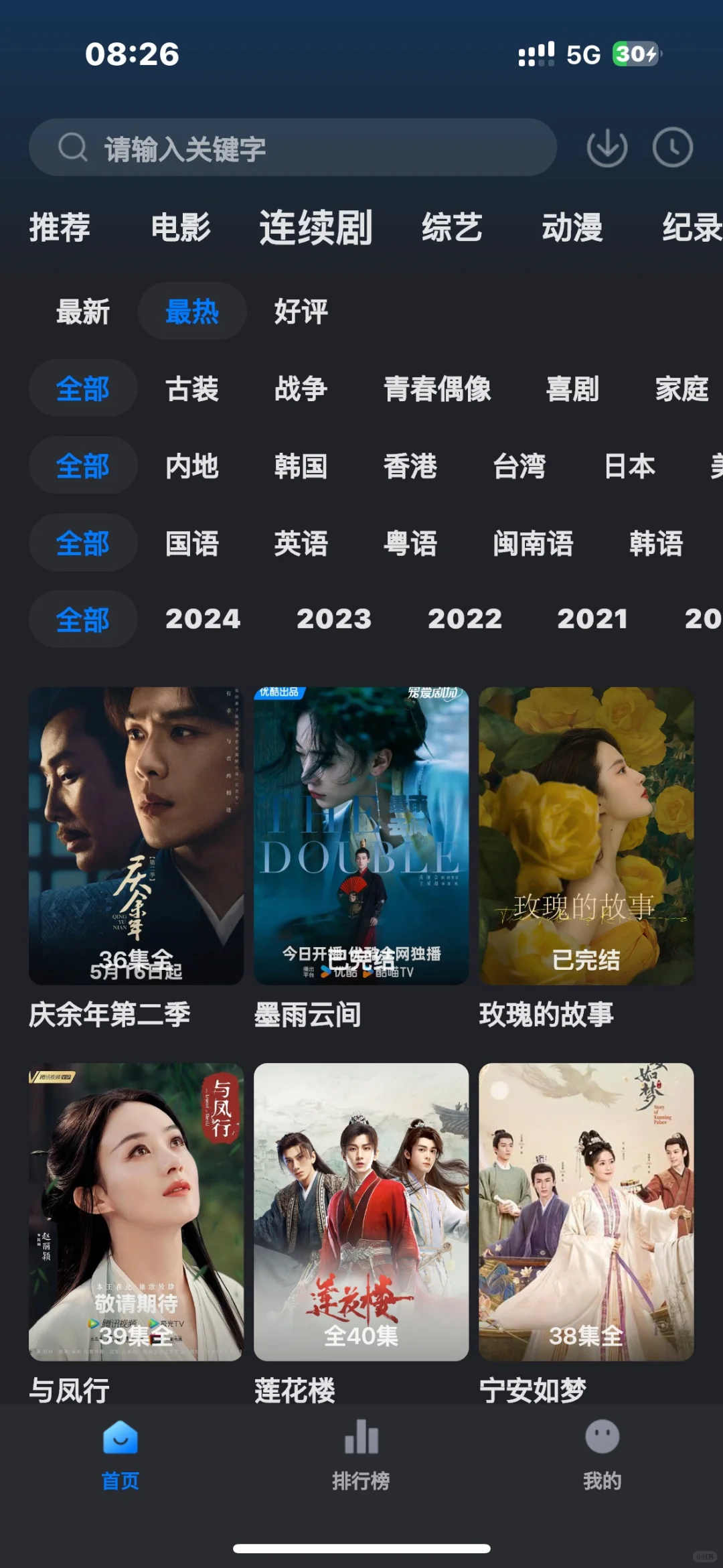Open 莲花楼 drama card
723x1568 pixels.
click(361, 1212)
